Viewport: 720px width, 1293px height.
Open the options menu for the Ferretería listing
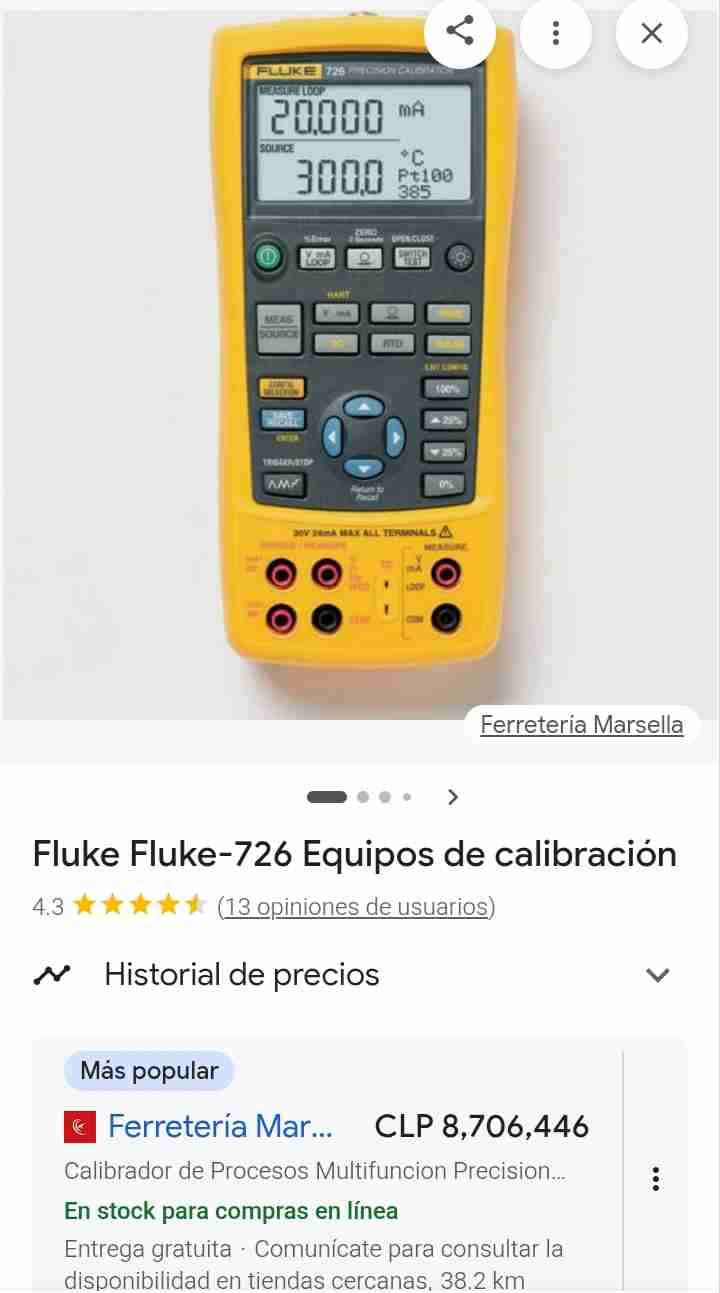coord(655,1179)
